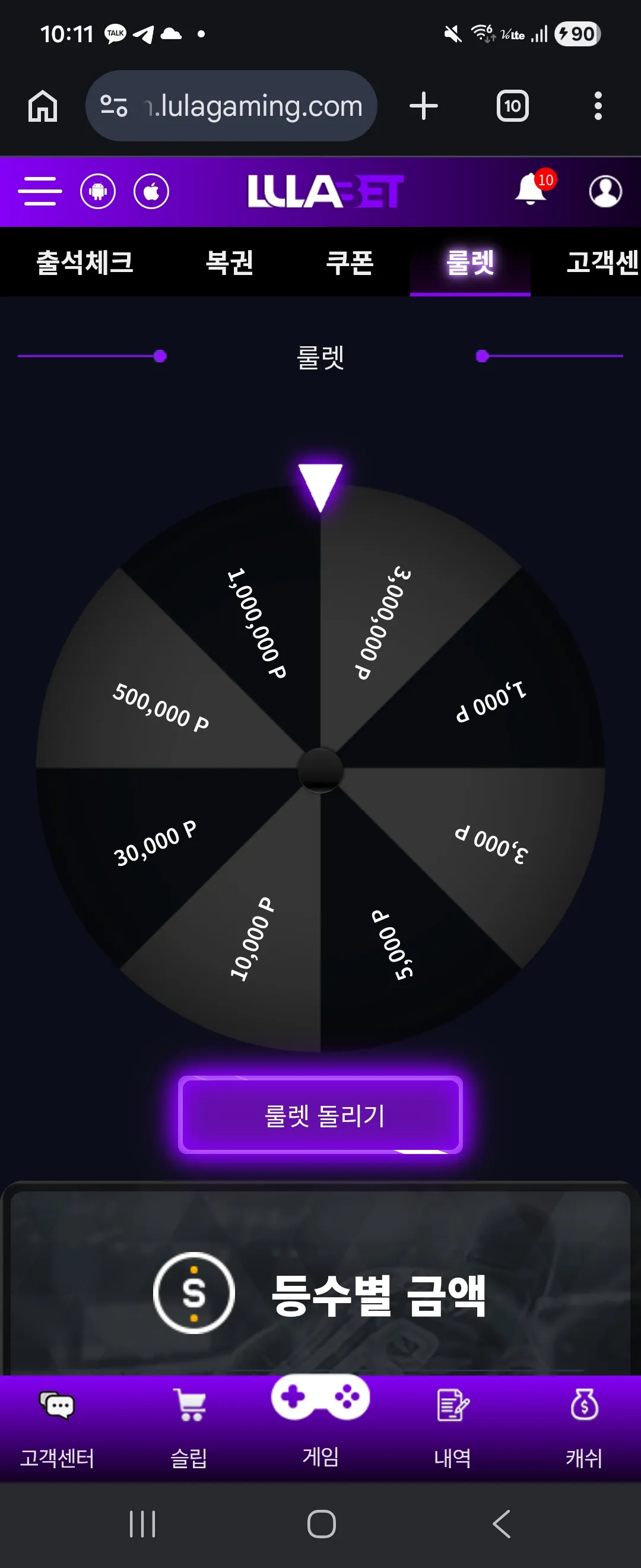Select the 룰렛 tab

[x=470, y=263]
